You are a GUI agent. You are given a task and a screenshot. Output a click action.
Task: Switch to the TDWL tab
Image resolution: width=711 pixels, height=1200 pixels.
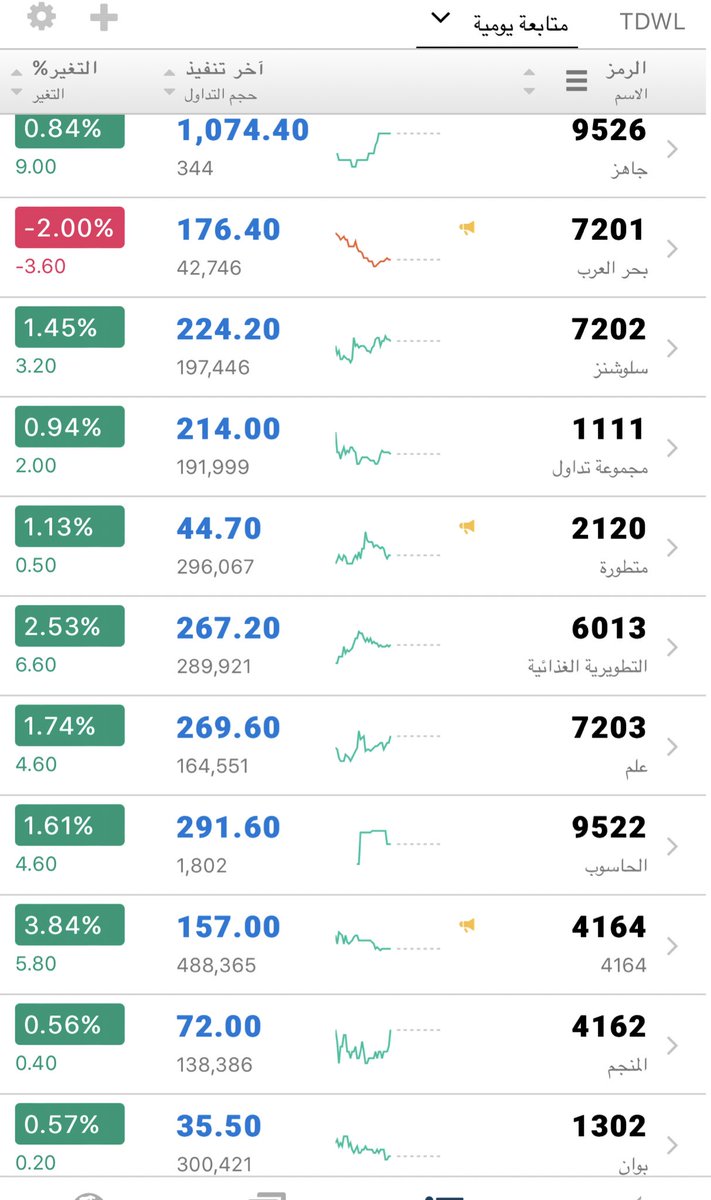[x=652, y=22]
